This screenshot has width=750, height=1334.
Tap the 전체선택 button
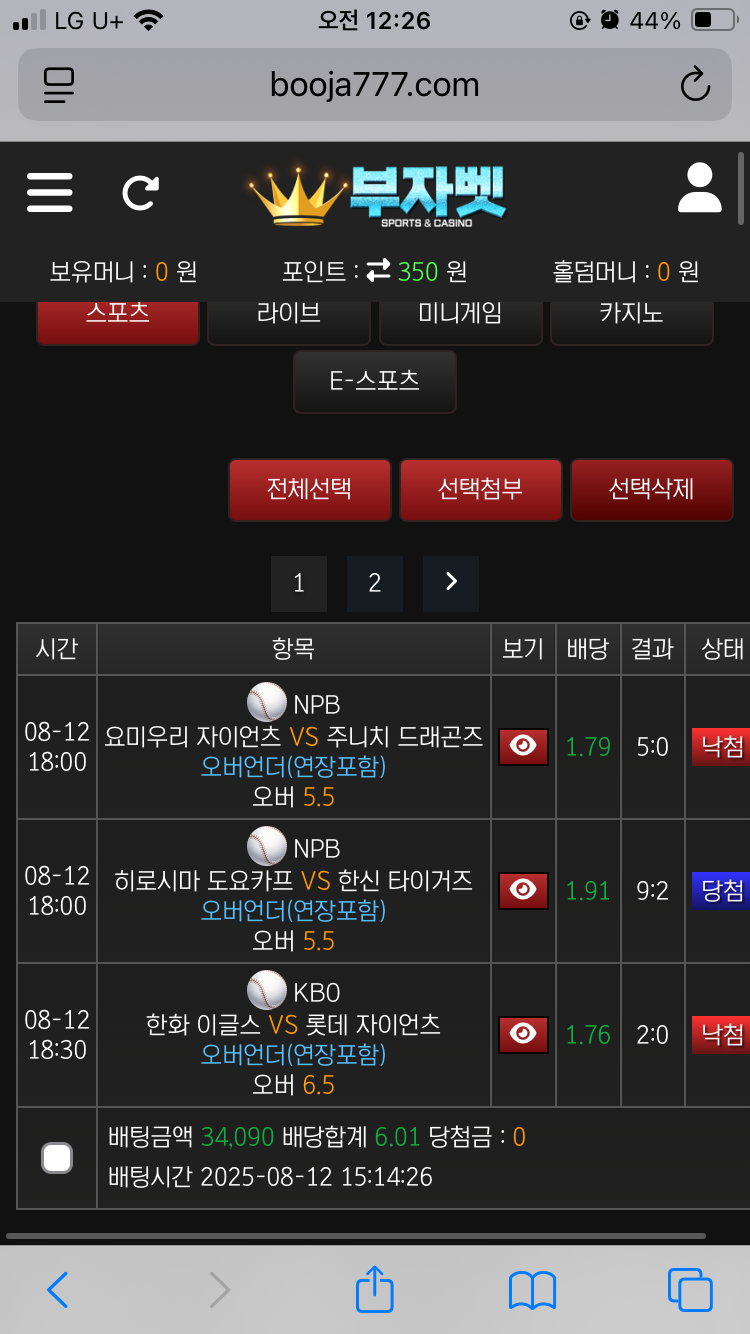309,490
